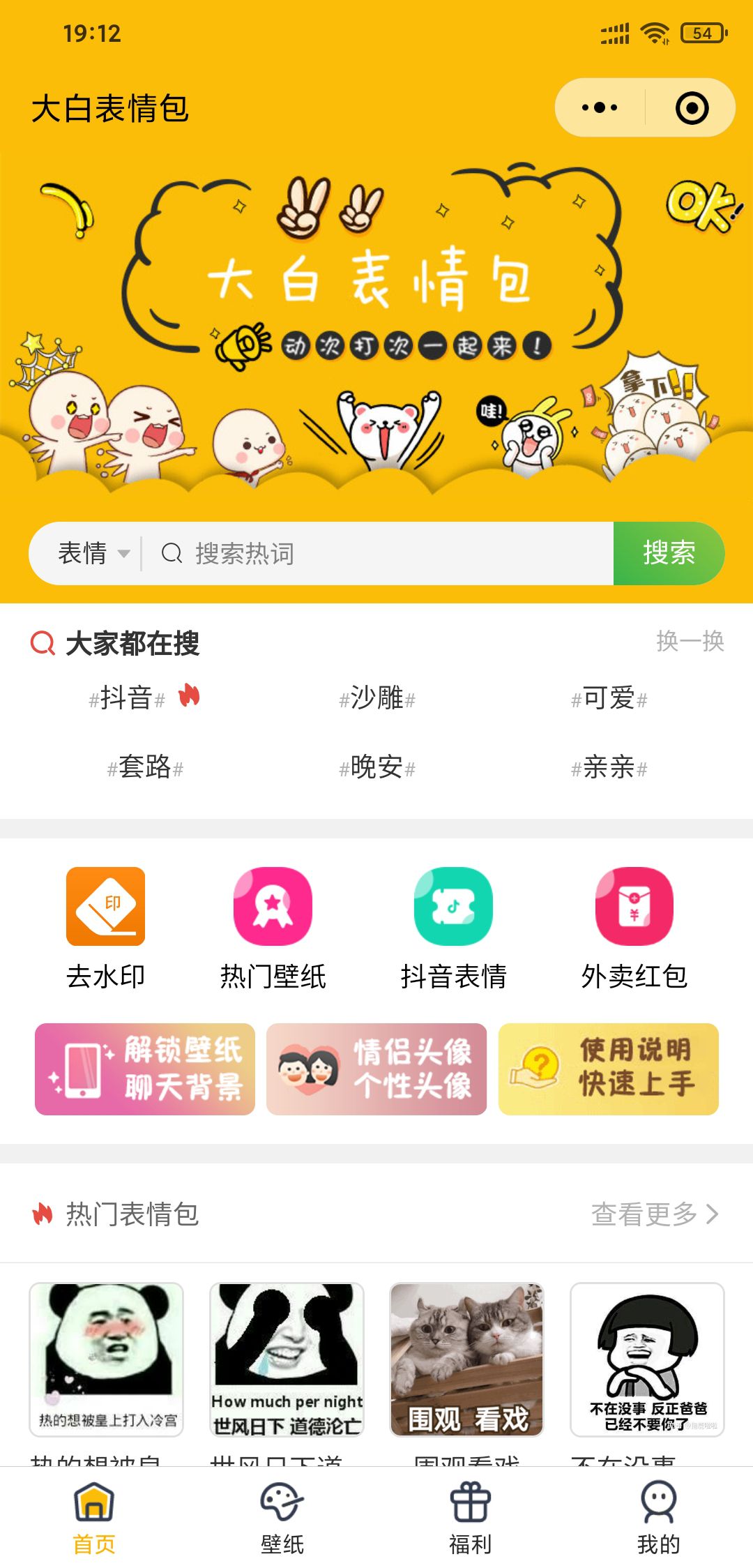Tap the green 搜索 button
This screenshot has height=1568, width=753.
[x=669, y=554]
